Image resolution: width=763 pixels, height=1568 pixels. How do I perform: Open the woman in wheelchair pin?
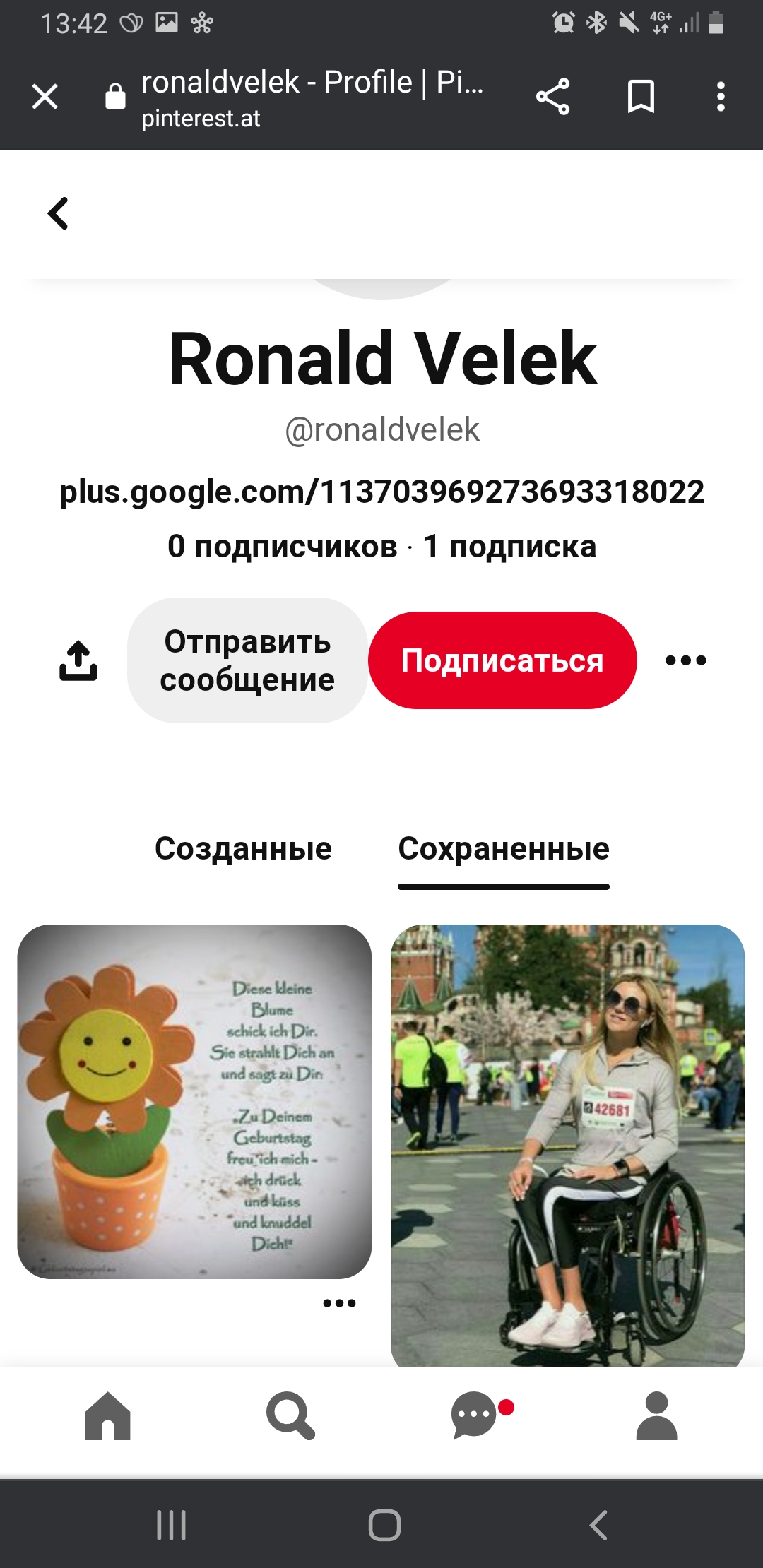(x=568, y=1145)
